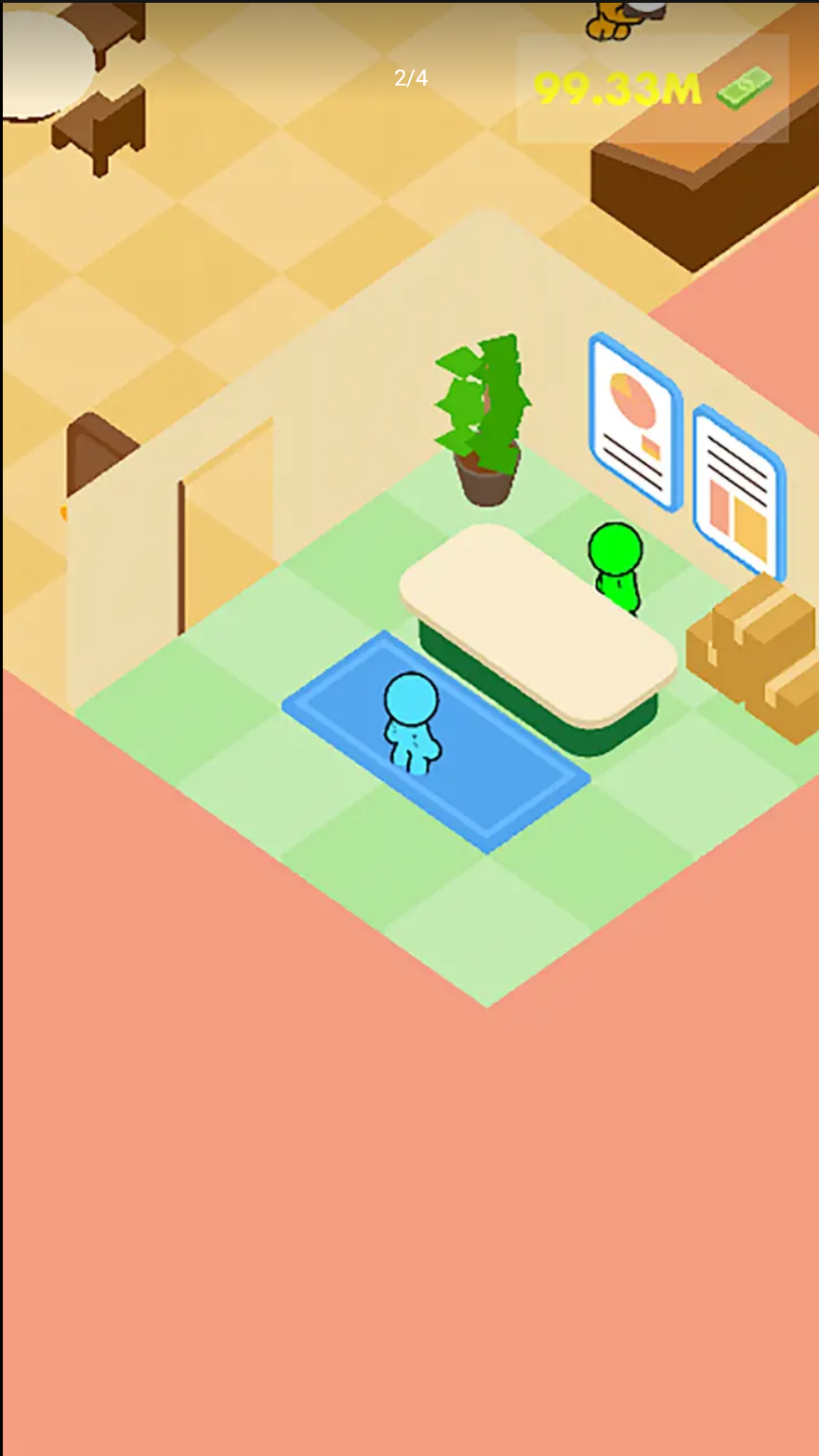Tap the full-screen game screenshot preview
This screenshot has width=819, height=1456.
[x=409, y=728]
